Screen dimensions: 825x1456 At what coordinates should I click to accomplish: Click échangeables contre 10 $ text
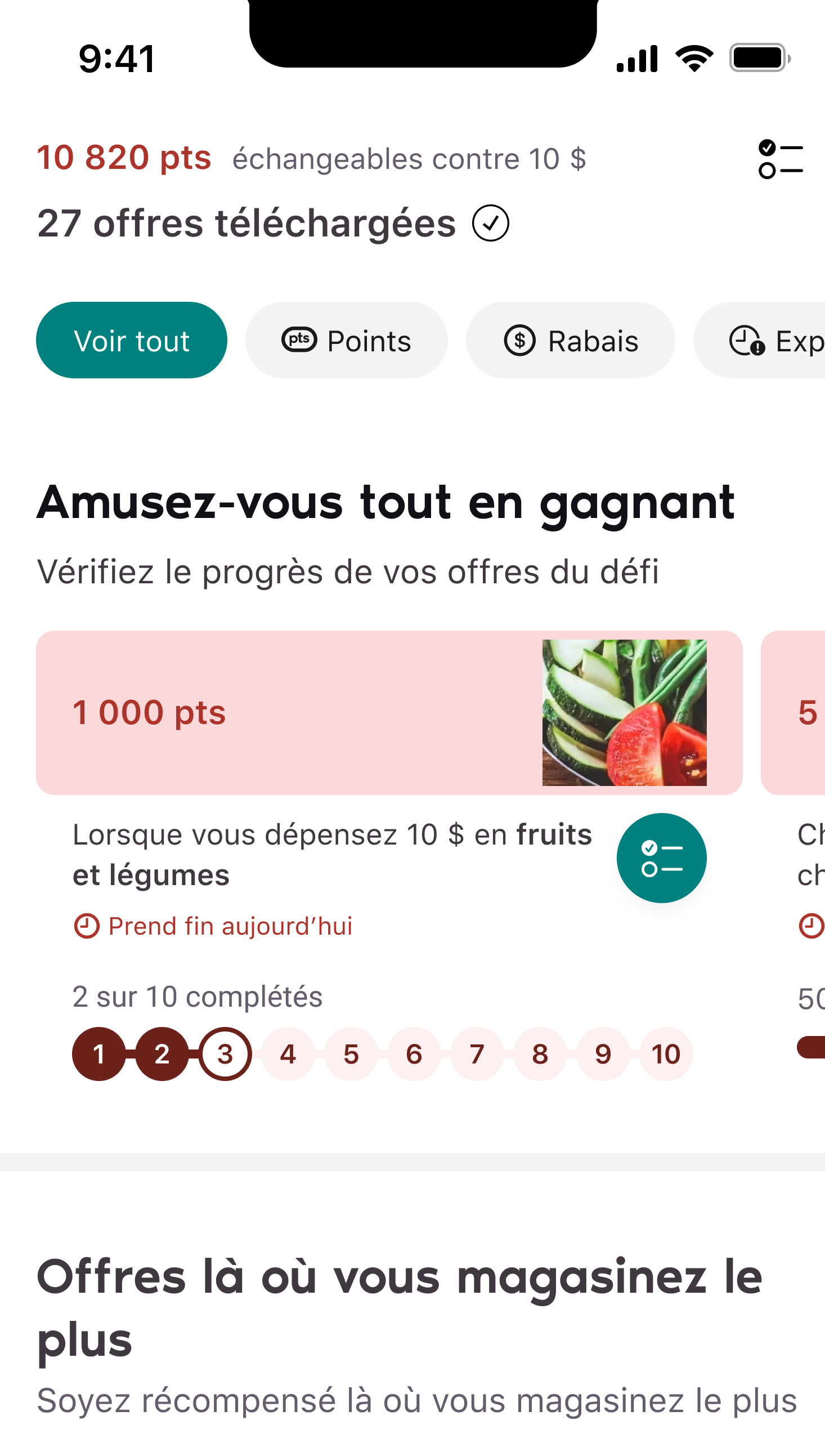[x=410, y=159]
